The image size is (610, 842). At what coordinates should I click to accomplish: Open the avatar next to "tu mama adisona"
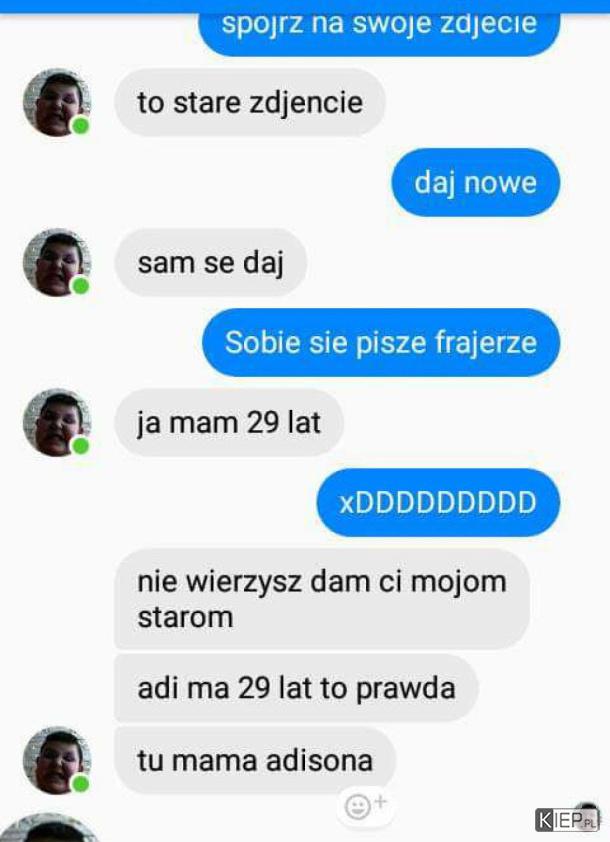(56, 761)
